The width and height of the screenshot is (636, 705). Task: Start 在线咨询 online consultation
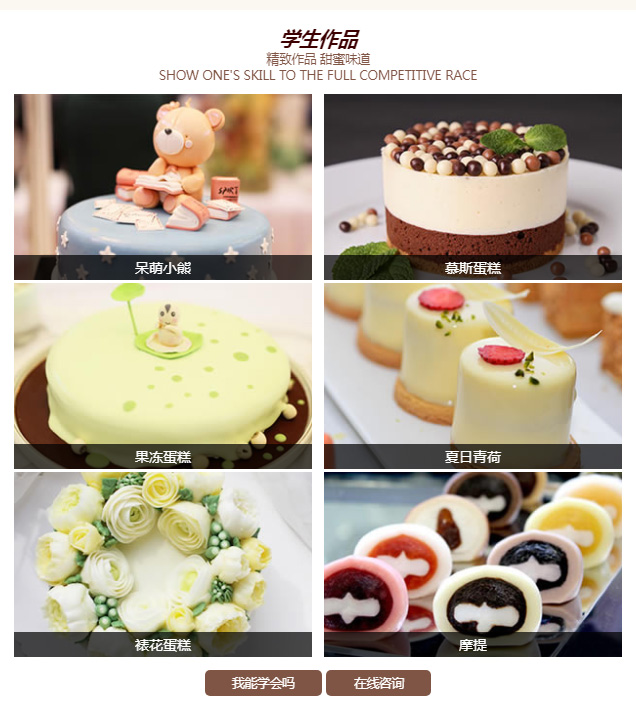click(378, 683)
